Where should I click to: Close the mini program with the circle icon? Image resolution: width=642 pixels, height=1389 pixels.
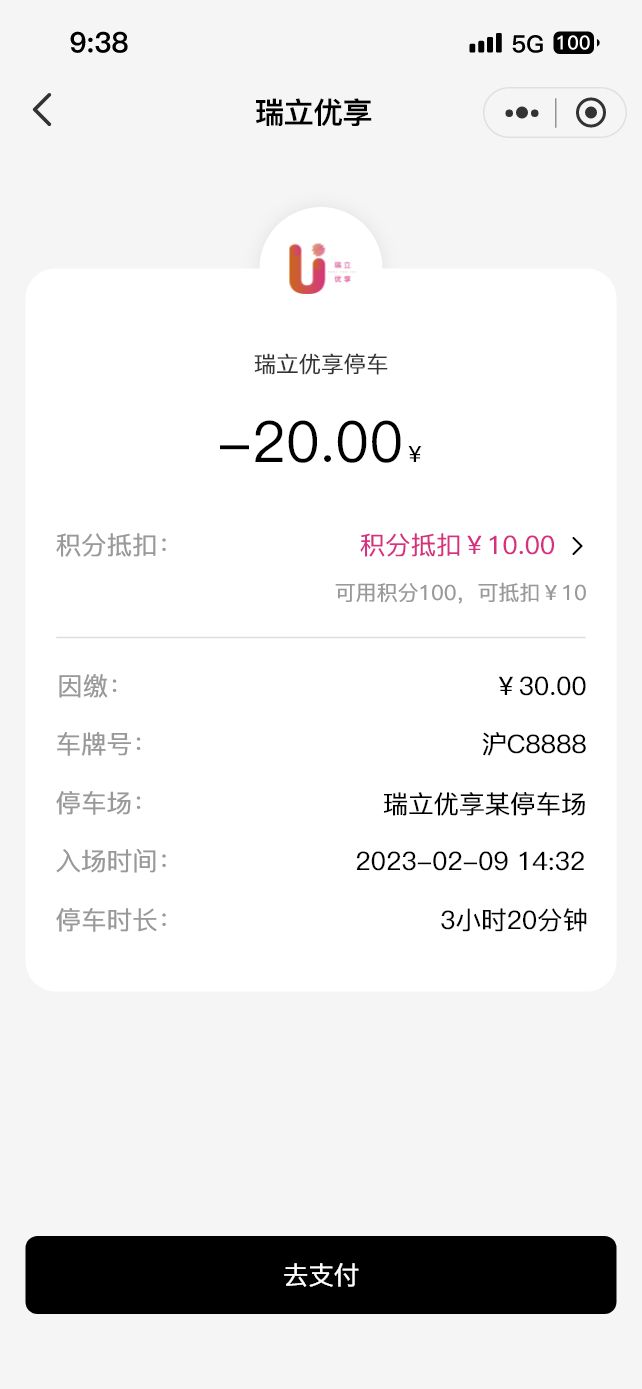pyautogui.click(x=591, y=113)
